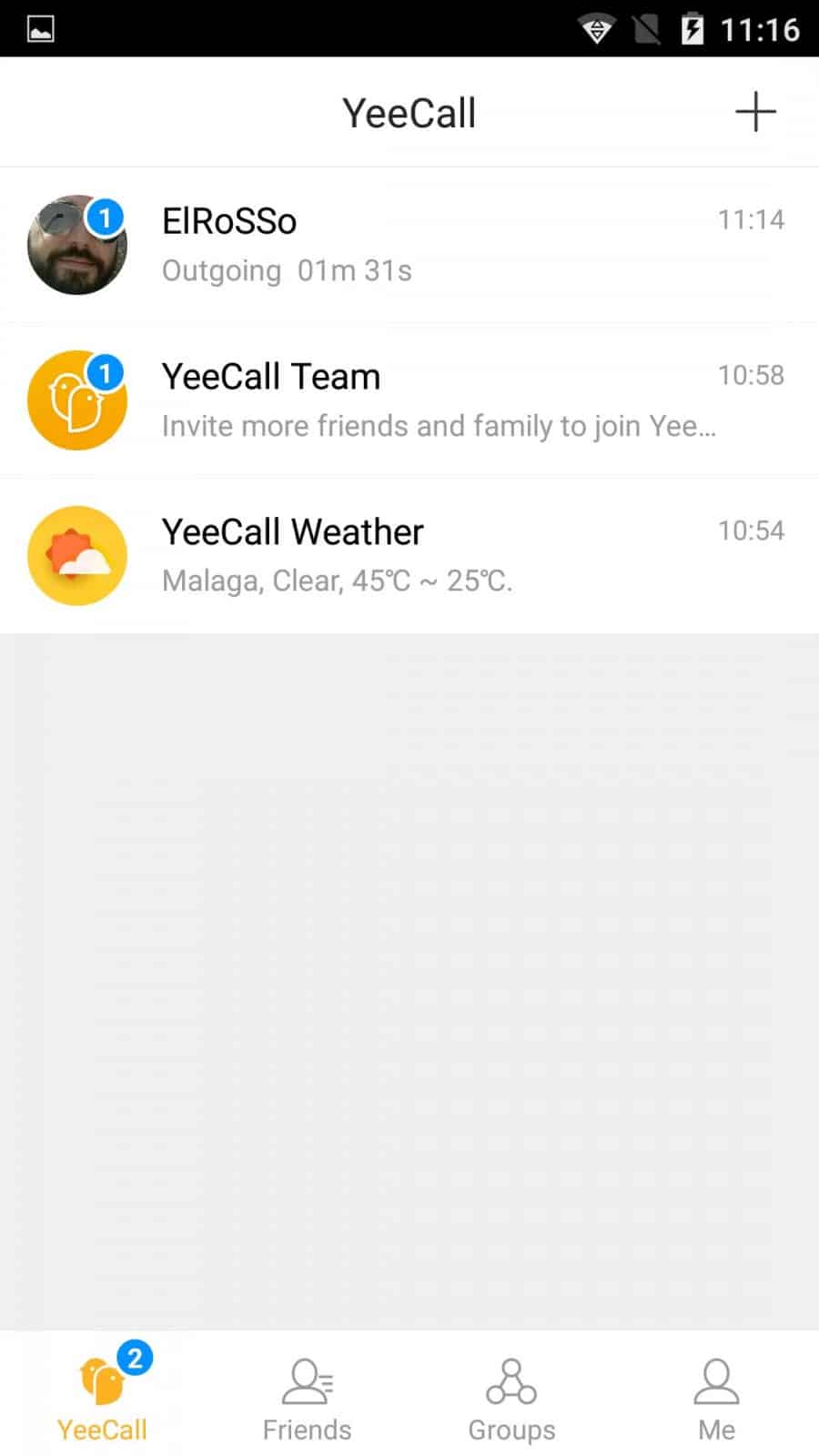Open the YeeCall Team message

point(409,399)
